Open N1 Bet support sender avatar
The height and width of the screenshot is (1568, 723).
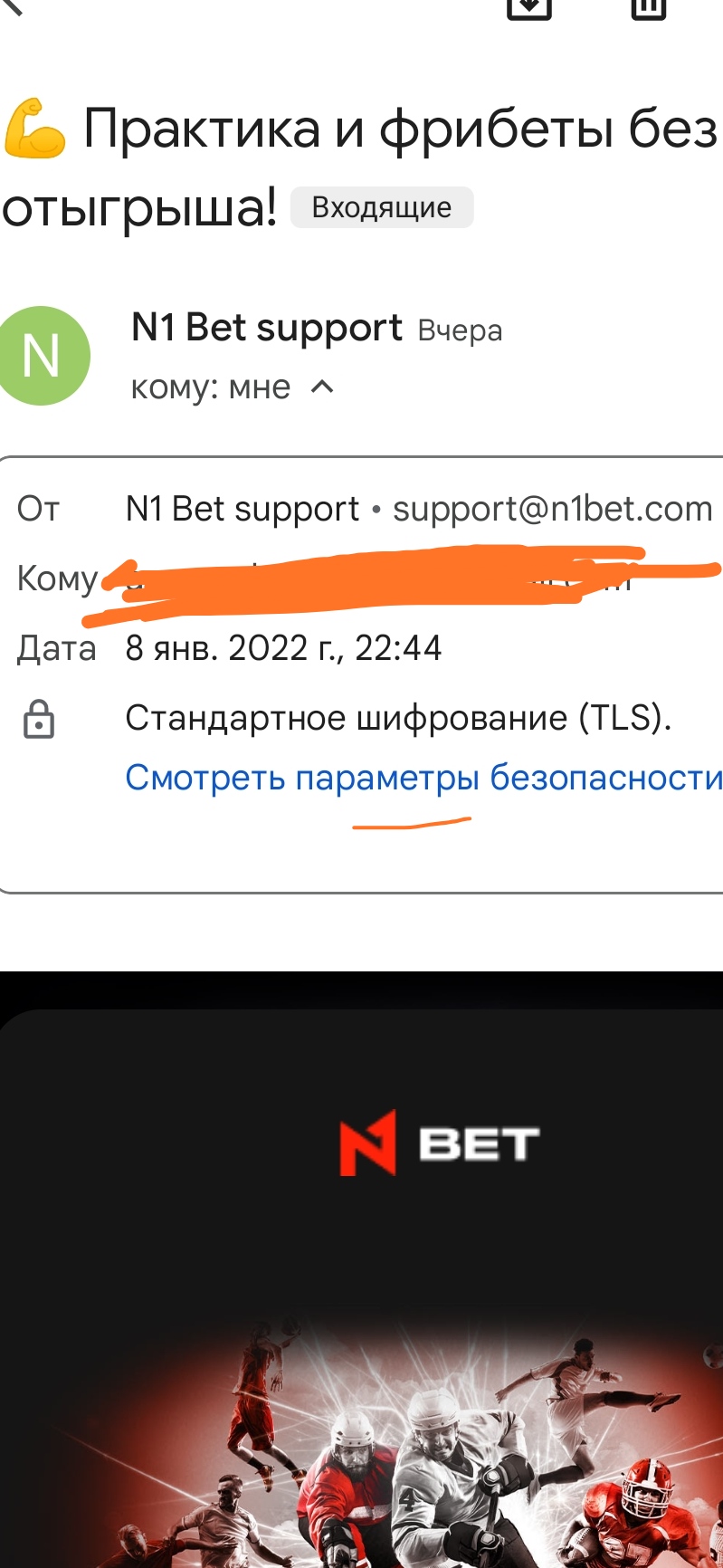click(42, 356)
